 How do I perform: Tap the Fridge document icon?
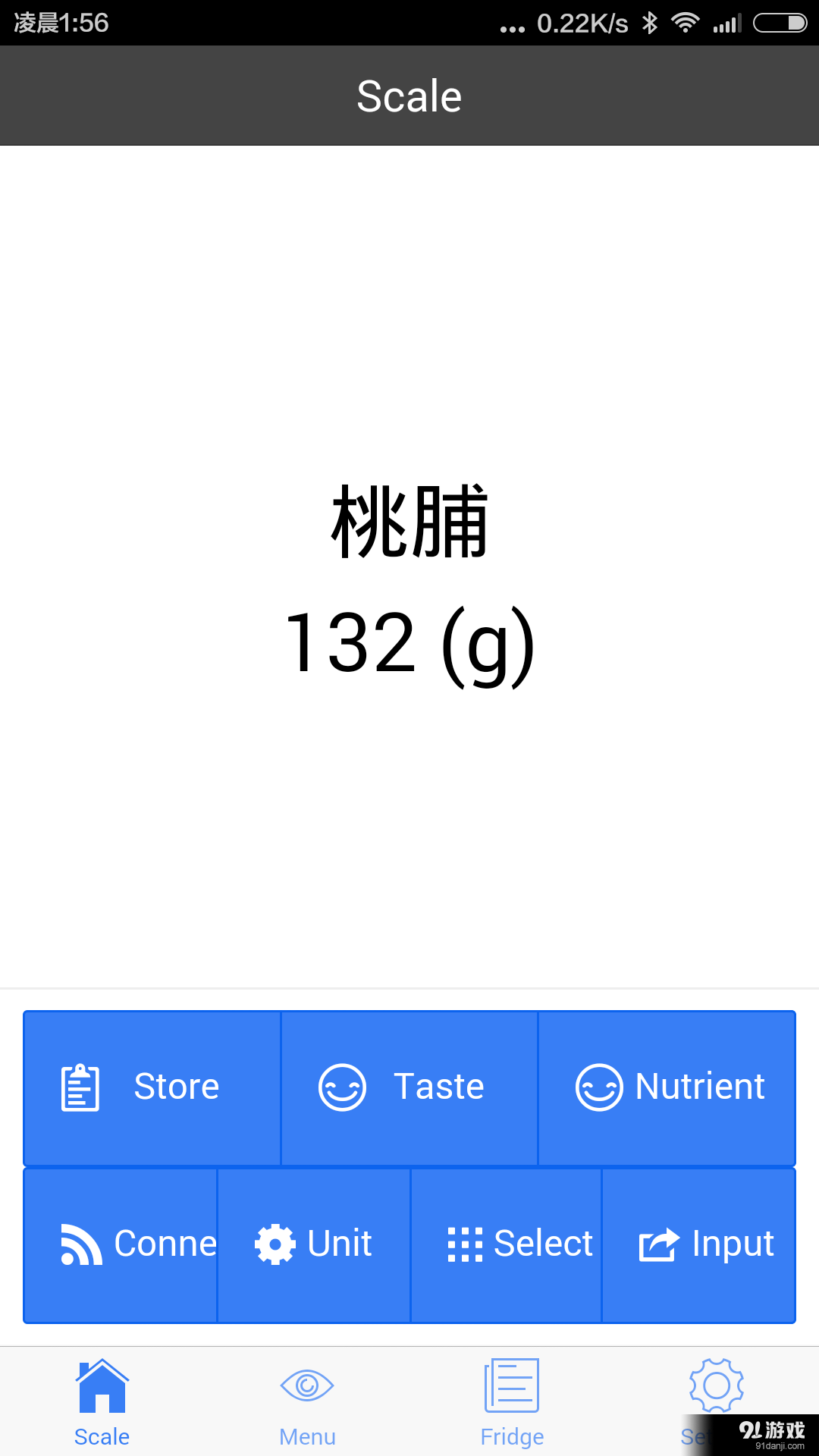pos(512,1385)
